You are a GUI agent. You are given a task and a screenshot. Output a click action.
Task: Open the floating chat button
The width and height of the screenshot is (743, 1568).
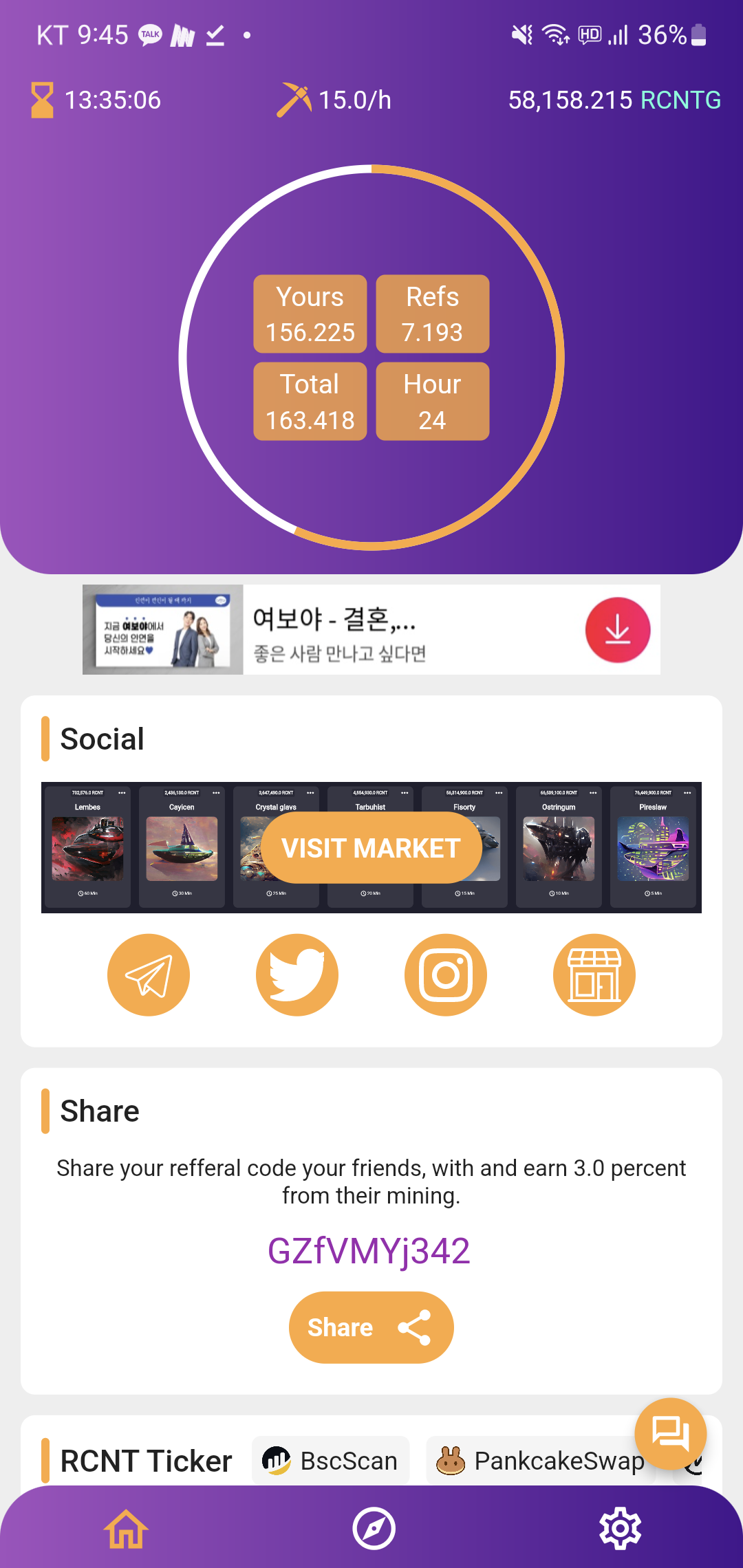(670, 1433)
